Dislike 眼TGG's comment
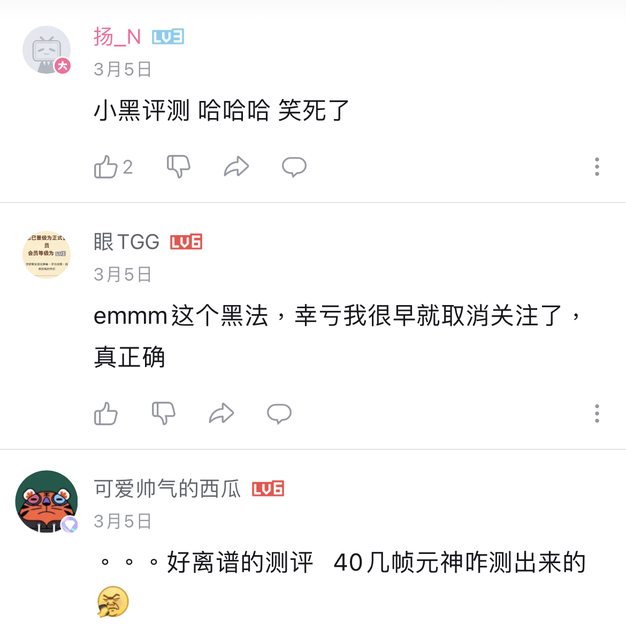This screenshot has width=626, height=640. (163, 413)
